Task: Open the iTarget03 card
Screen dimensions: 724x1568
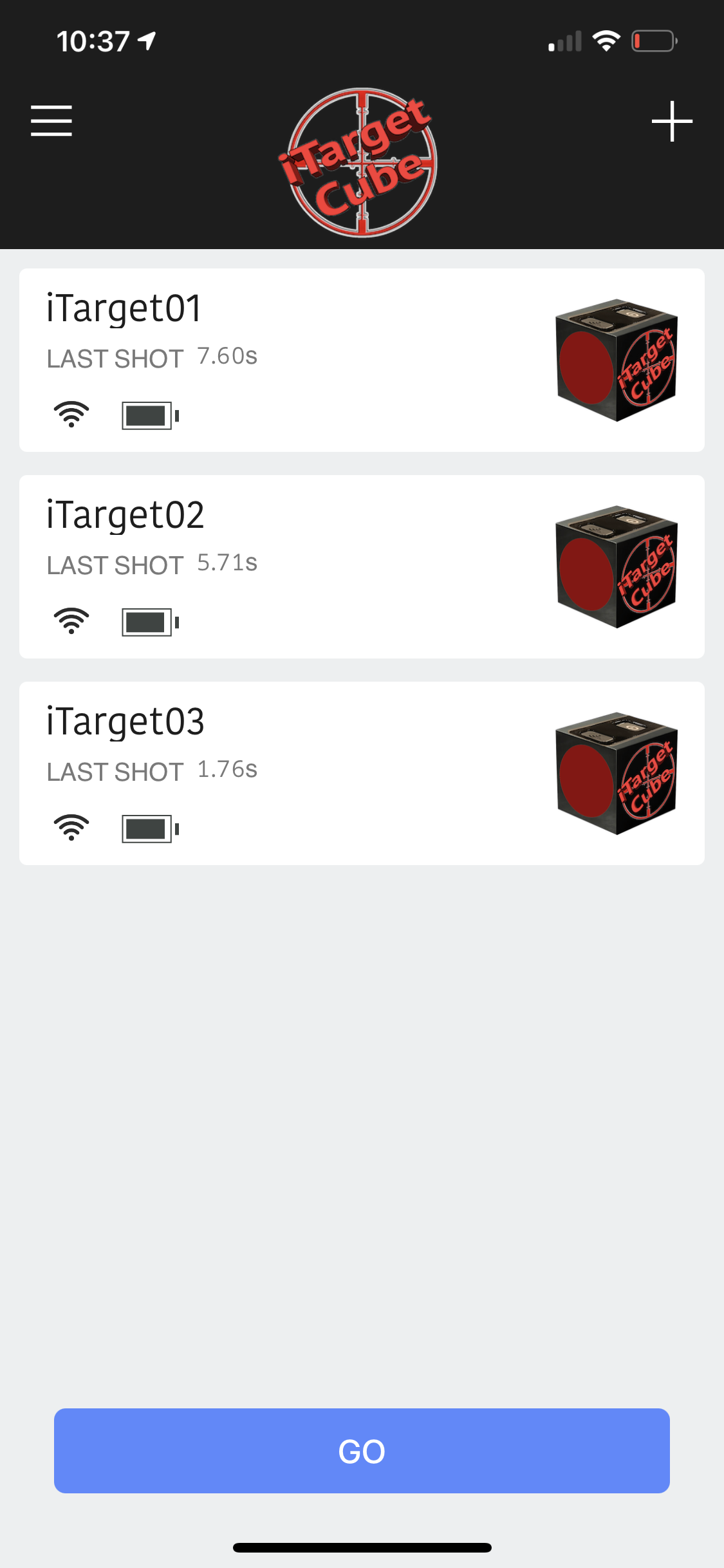Action: click(362, 773)
